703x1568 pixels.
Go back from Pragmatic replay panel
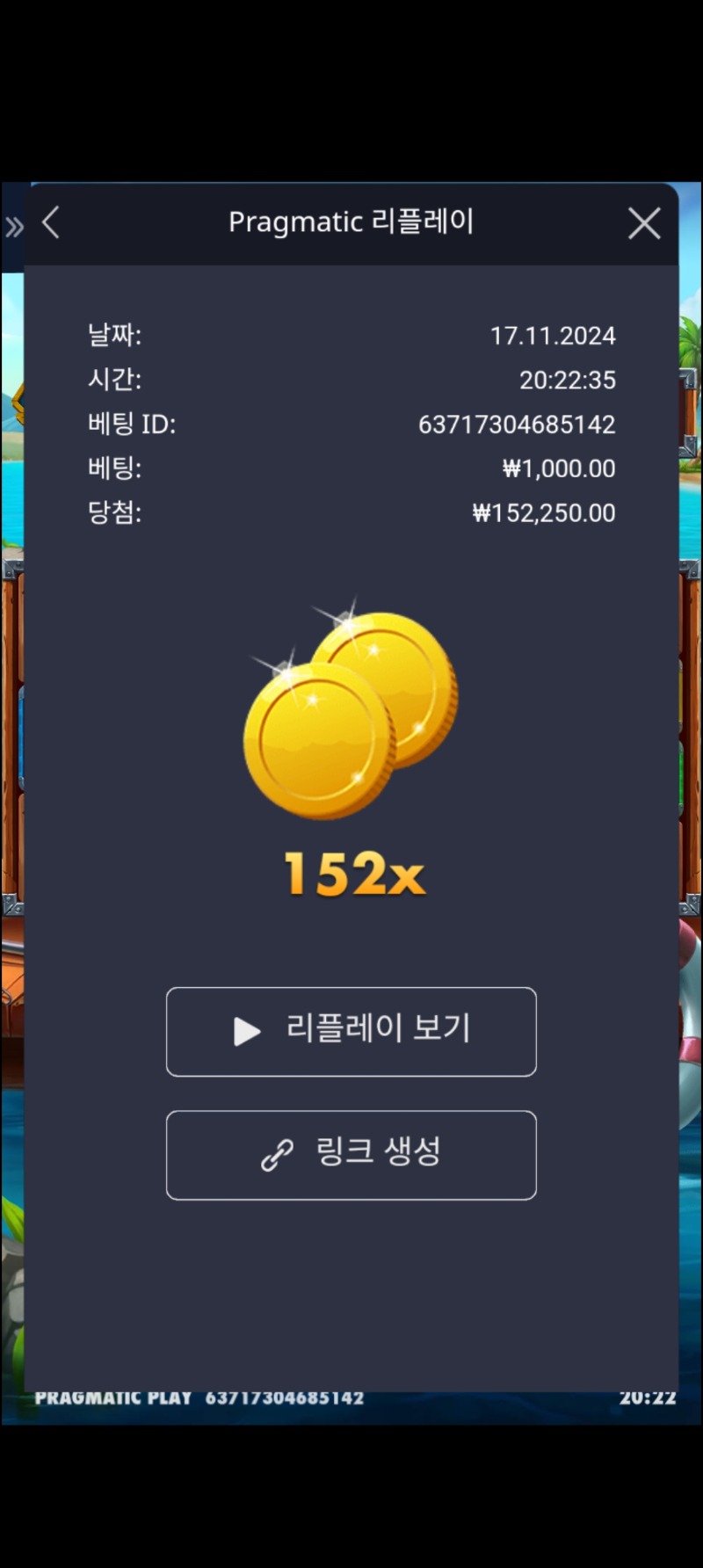click(x=51, y=223)
